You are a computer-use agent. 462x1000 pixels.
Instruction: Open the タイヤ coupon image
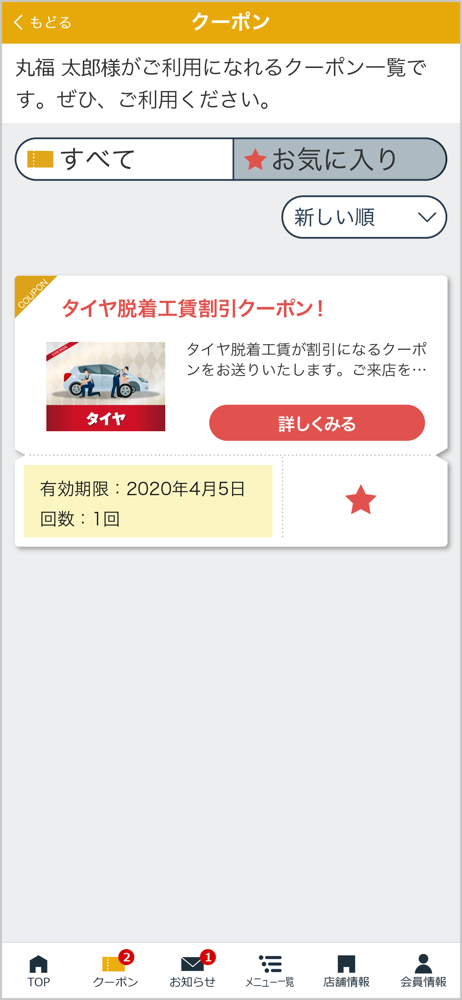click(x=106, y=386)
